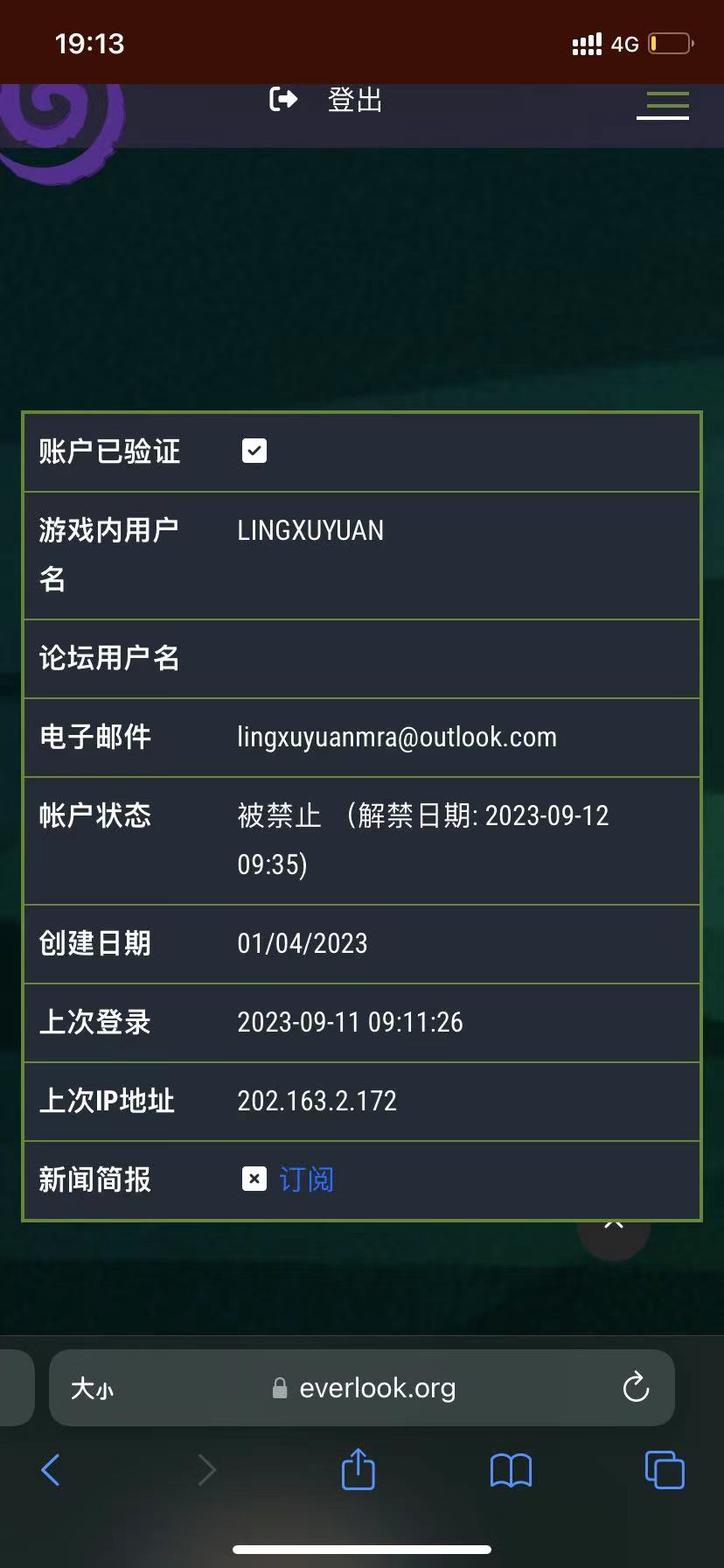Screen dimensions: 724x1568
Task: Tap the 登出 logout link
Action: point(326,100)
